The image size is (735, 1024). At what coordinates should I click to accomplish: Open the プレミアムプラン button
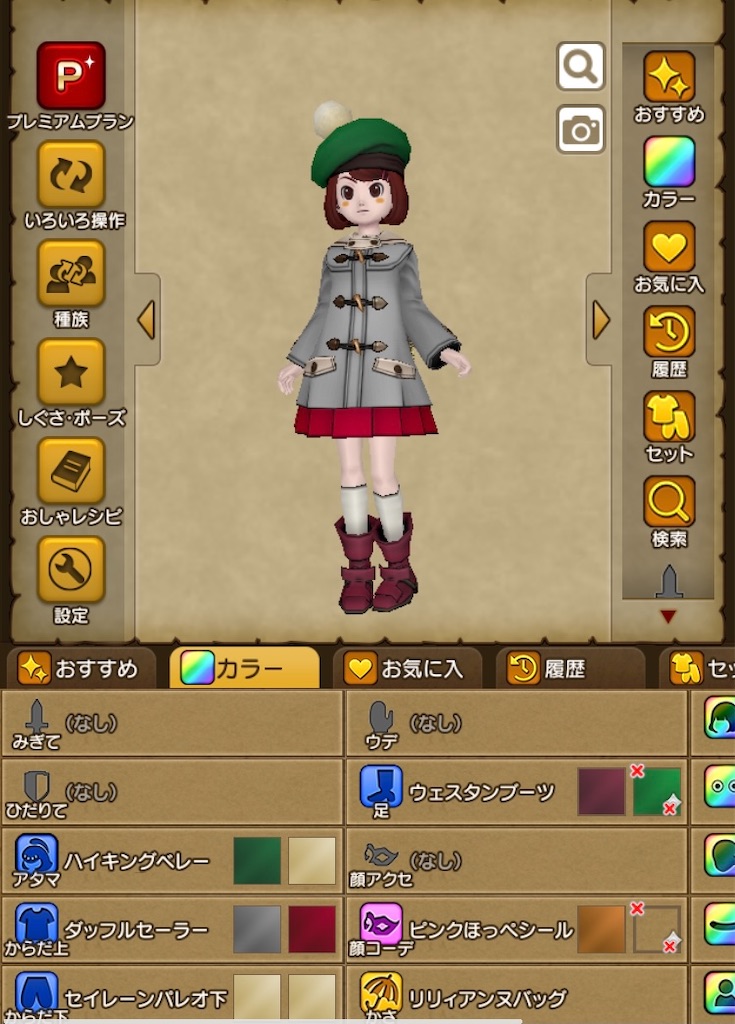click(70, 77)
